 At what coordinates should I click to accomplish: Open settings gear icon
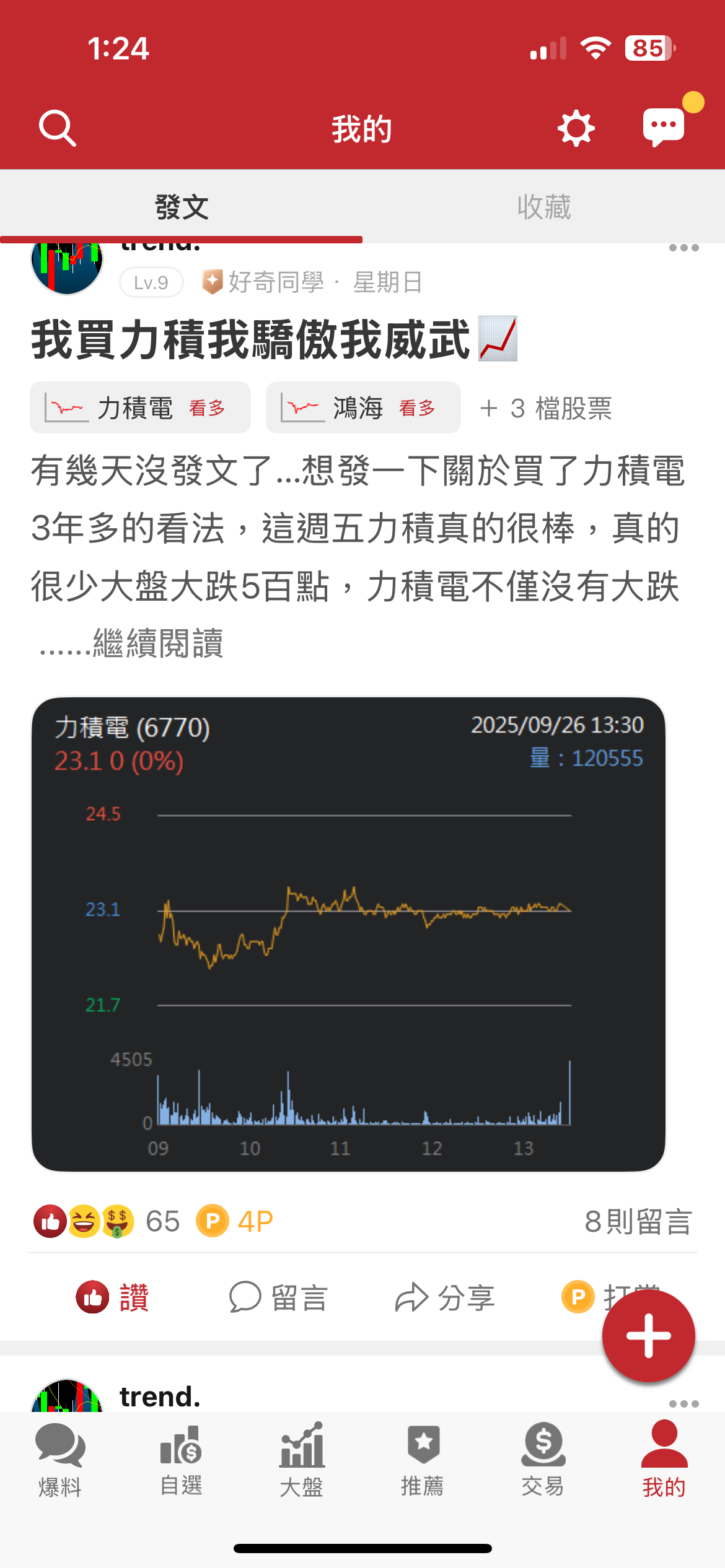click(x=576, y=128)
